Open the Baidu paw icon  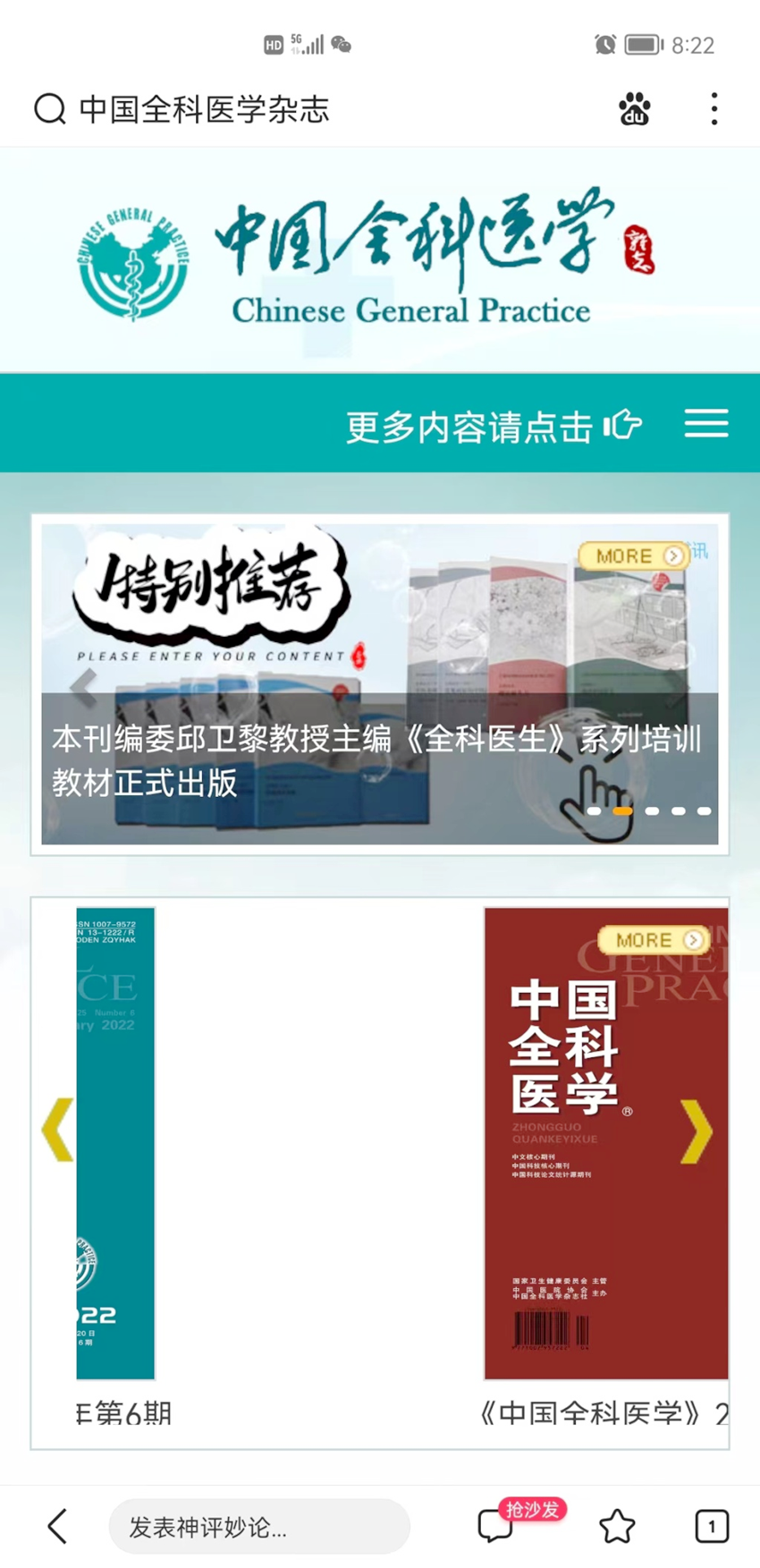tap(634, 109)
